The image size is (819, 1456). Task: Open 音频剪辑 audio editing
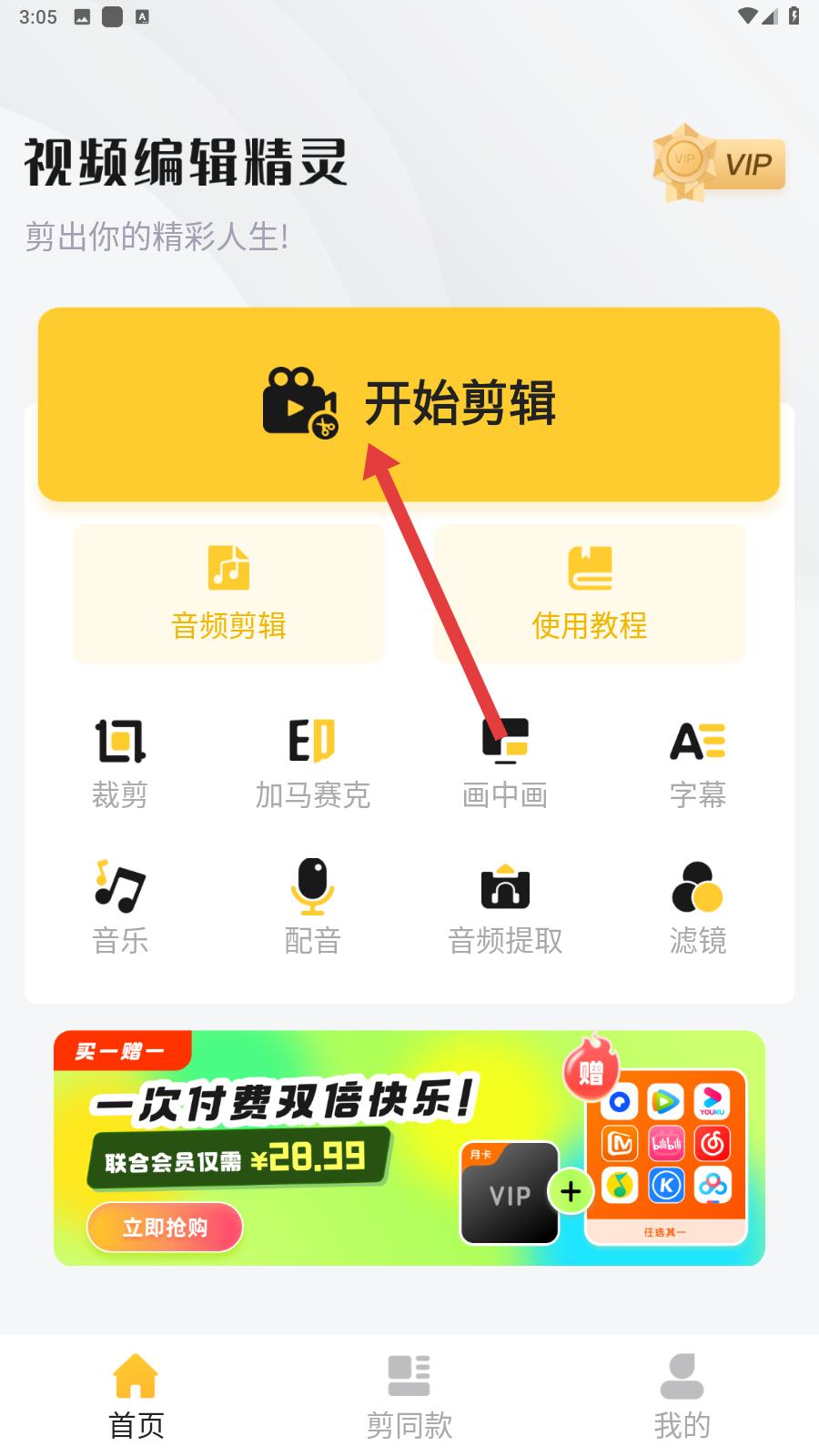pos(228,593)
